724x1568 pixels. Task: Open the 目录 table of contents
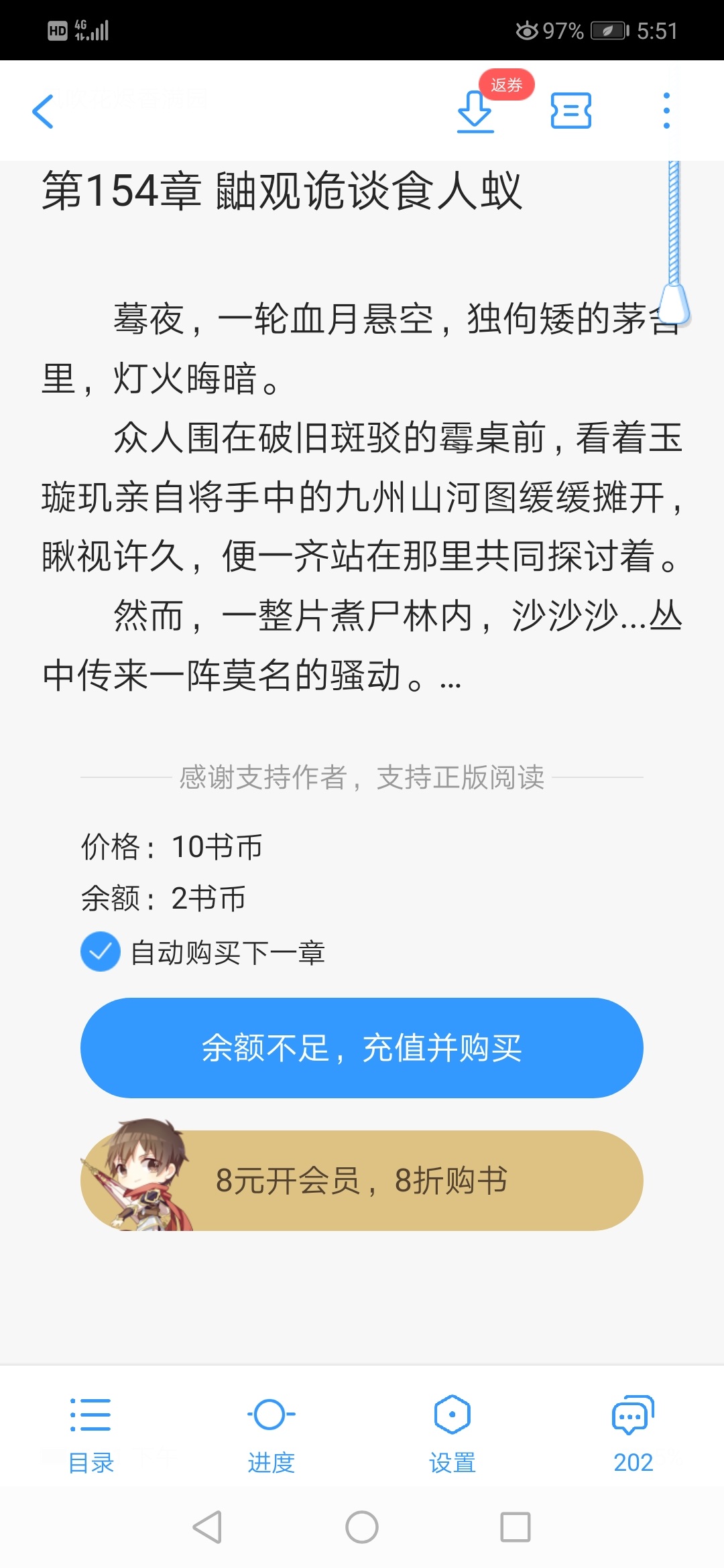tap(90, 1434)
